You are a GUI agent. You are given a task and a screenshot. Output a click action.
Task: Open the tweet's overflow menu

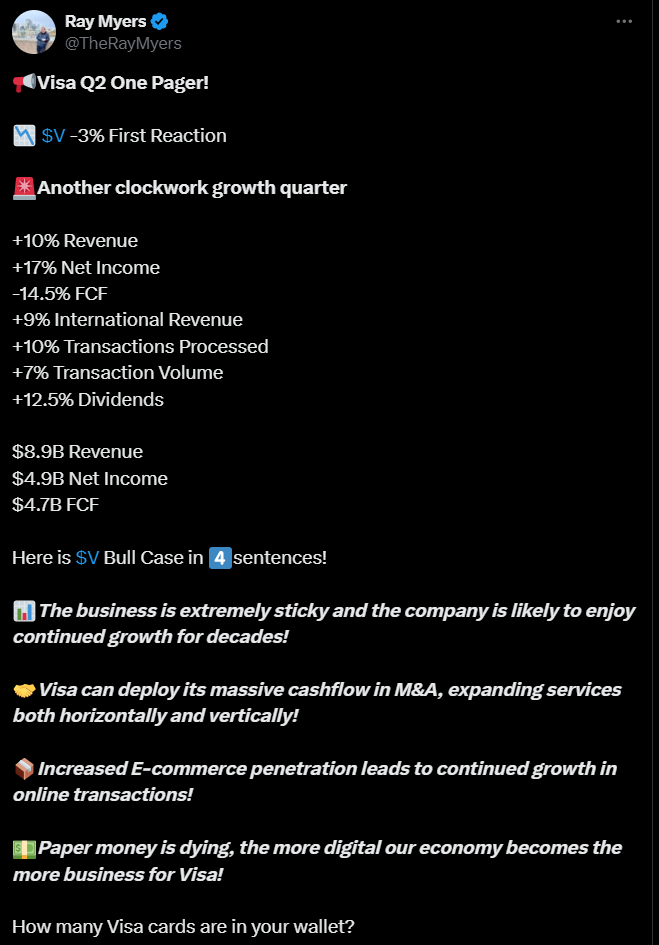[624, 21]
